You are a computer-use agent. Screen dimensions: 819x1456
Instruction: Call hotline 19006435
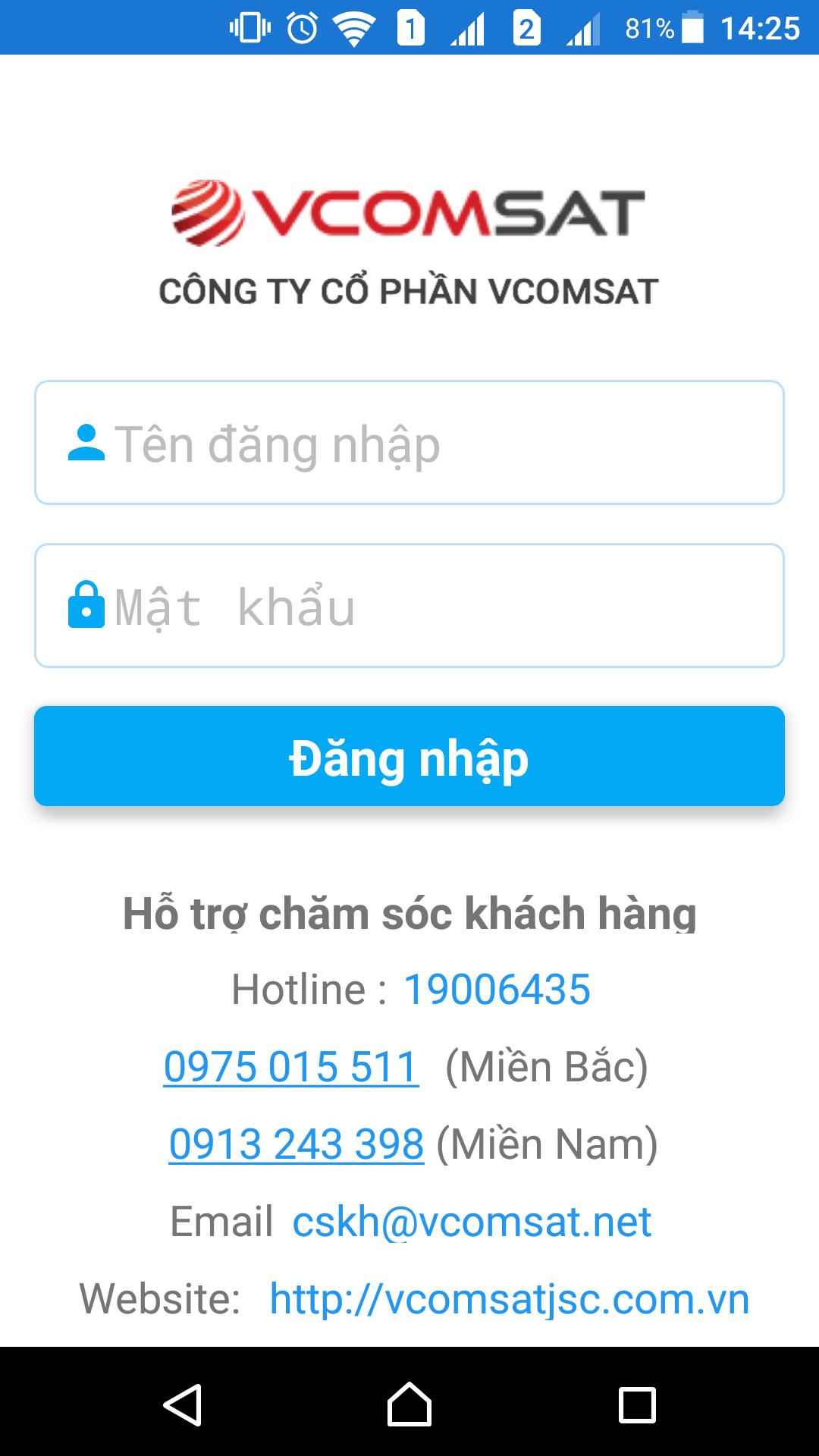tap(497, 990)
